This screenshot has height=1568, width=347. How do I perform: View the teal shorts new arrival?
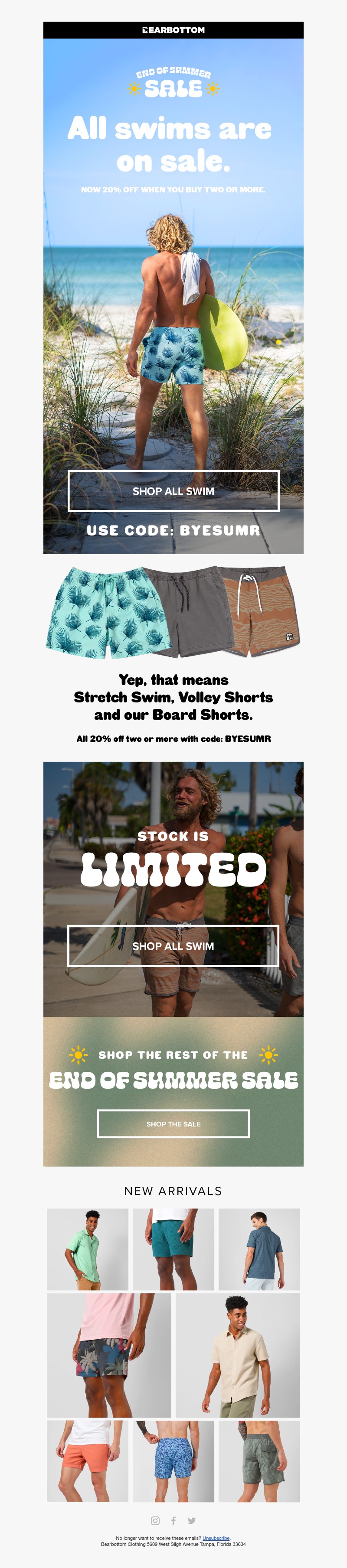click(173, 1248)
